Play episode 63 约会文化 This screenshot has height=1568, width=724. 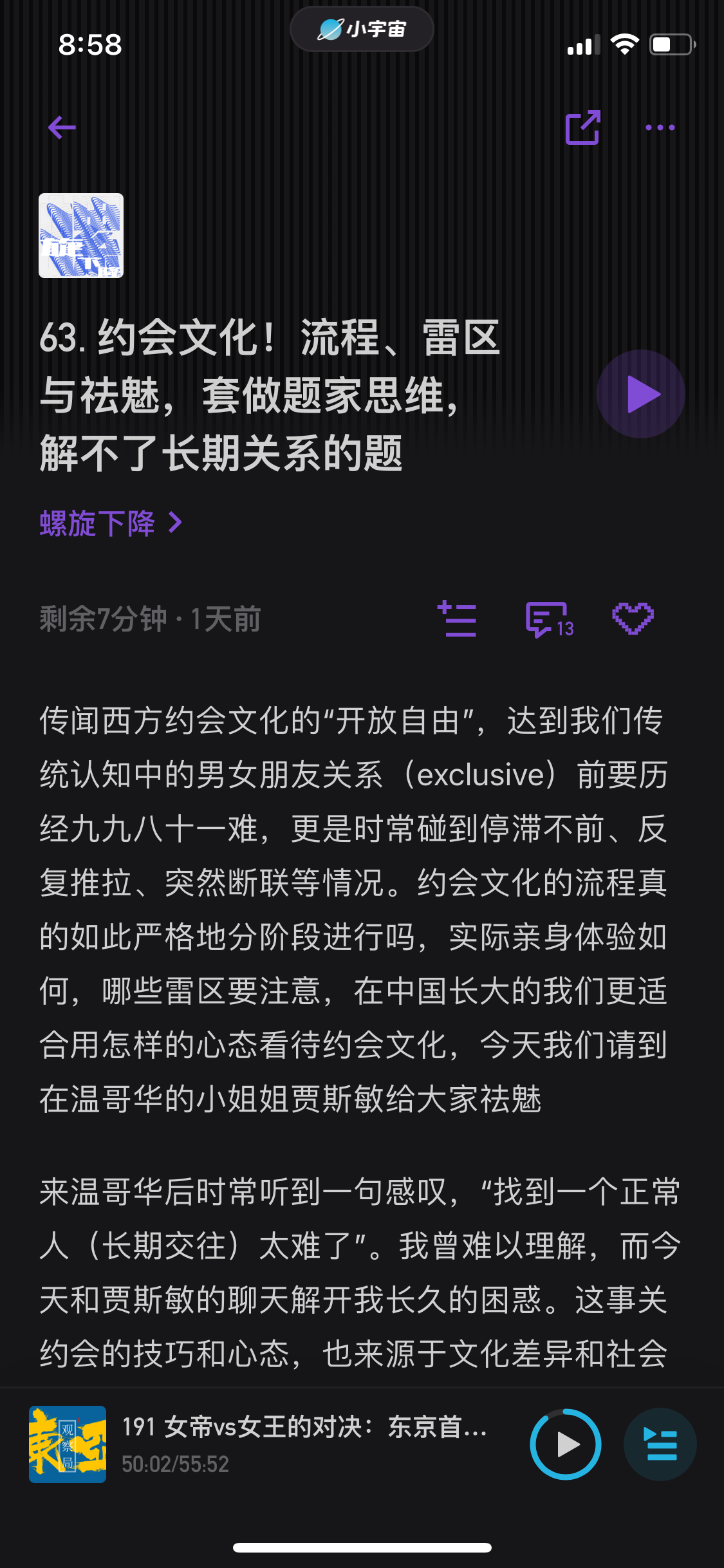(x=641, y=394)
